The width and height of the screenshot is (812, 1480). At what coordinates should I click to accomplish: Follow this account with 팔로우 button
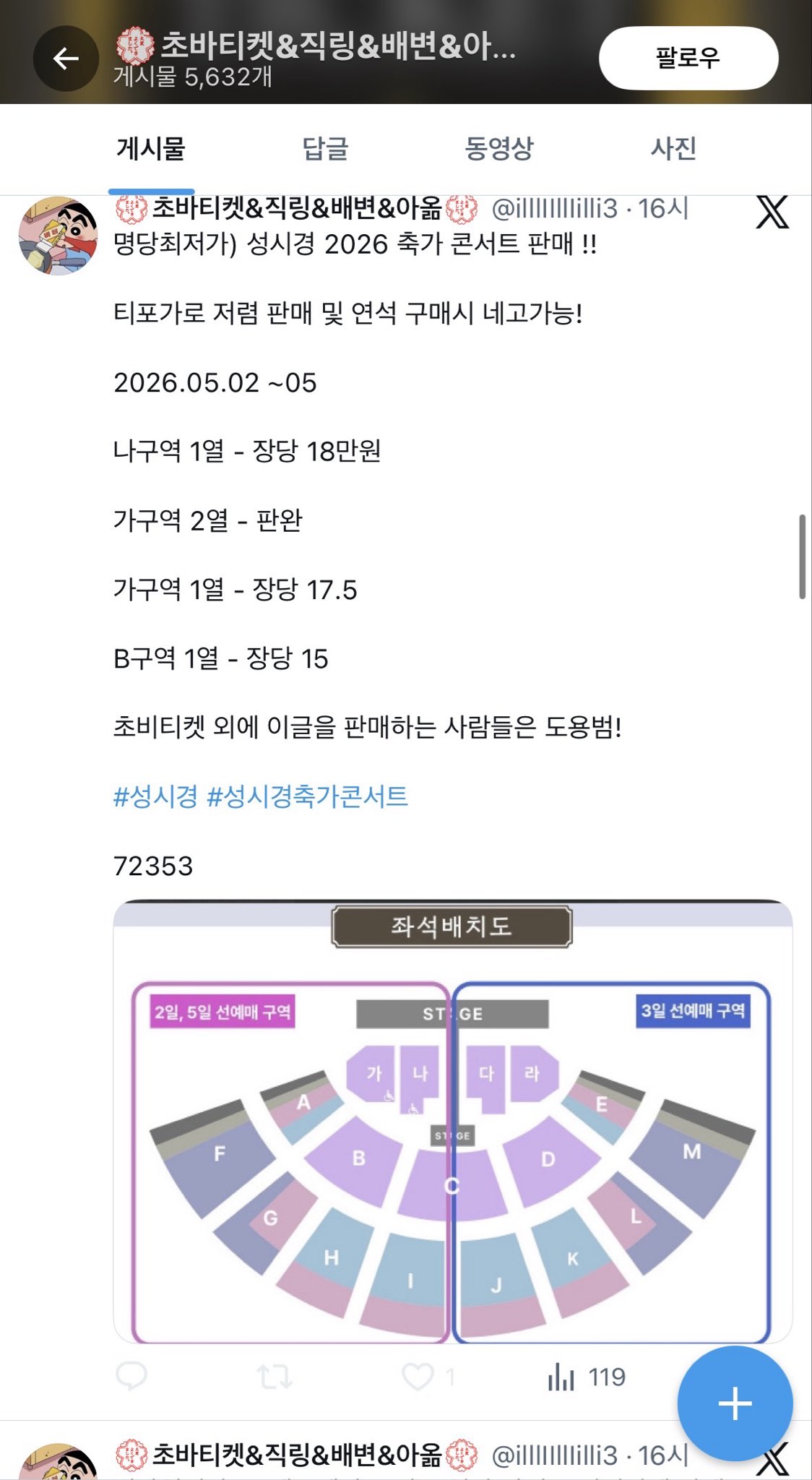pyautogui.click(x=688, y=58)
